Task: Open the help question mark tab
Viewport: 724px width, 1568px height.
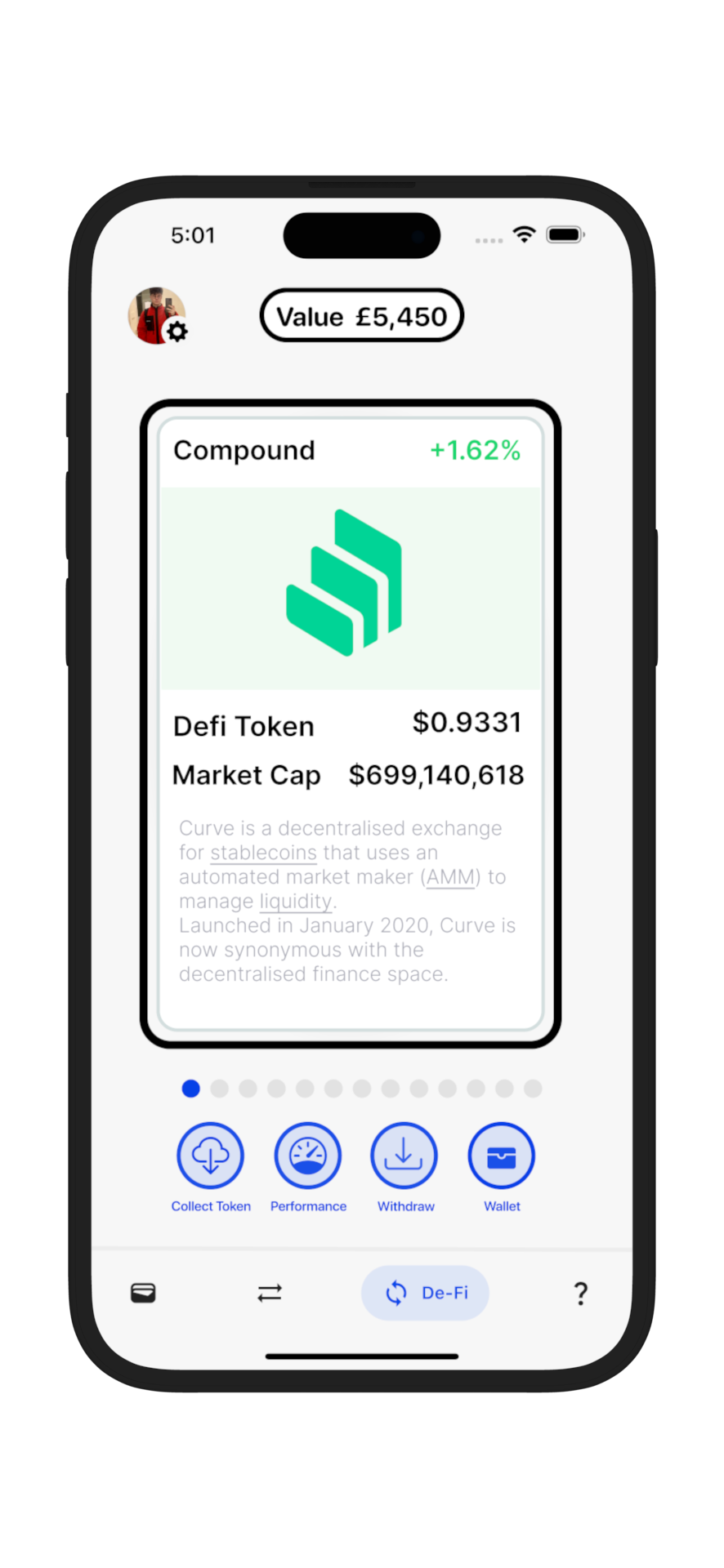Action: [x=580, y=1293]
